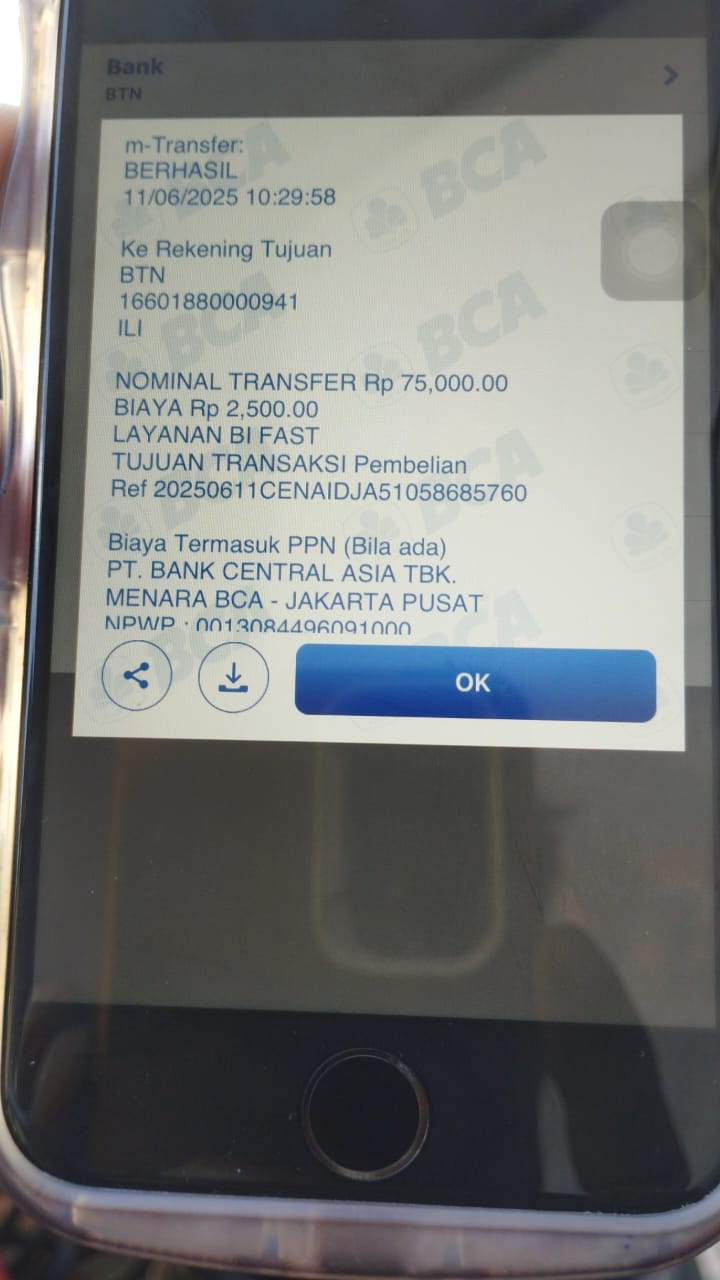Confirm the dialog with OK
This screenshot has height=1280, width=720.
(474, 682)
